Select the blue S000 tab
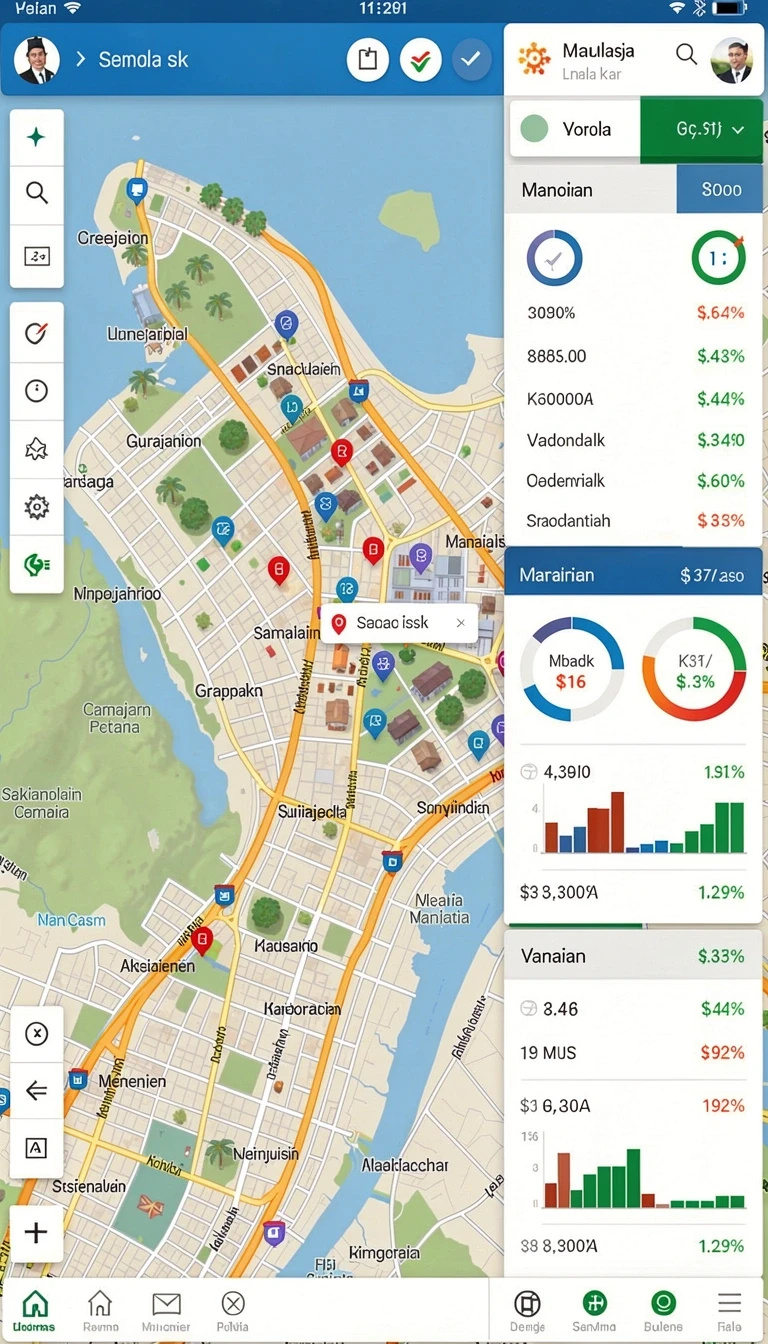768x1344 pixels. tap(720, 189)
